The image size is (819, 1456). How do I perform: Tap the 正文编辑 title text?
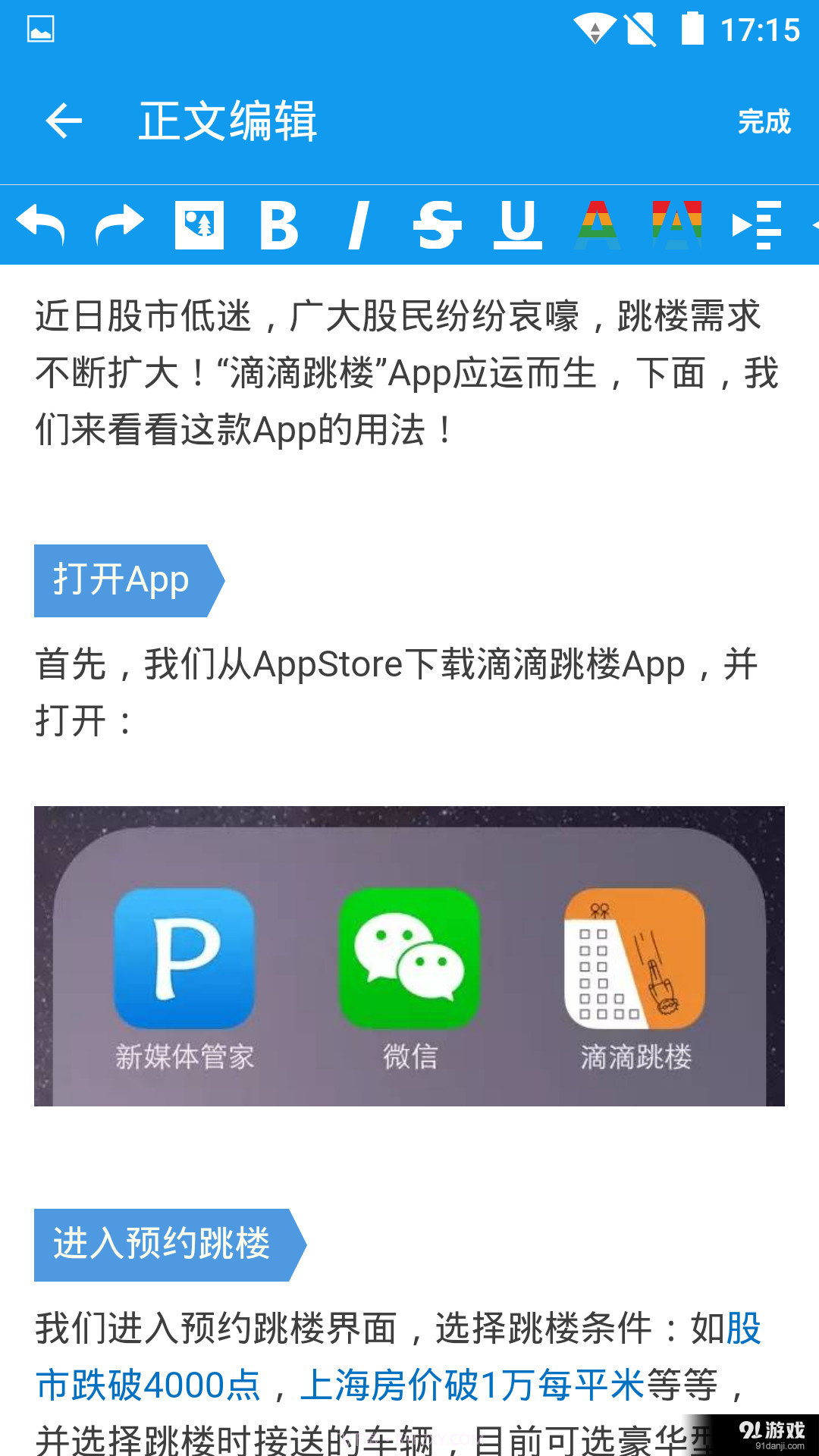click(x=227, y=121)
